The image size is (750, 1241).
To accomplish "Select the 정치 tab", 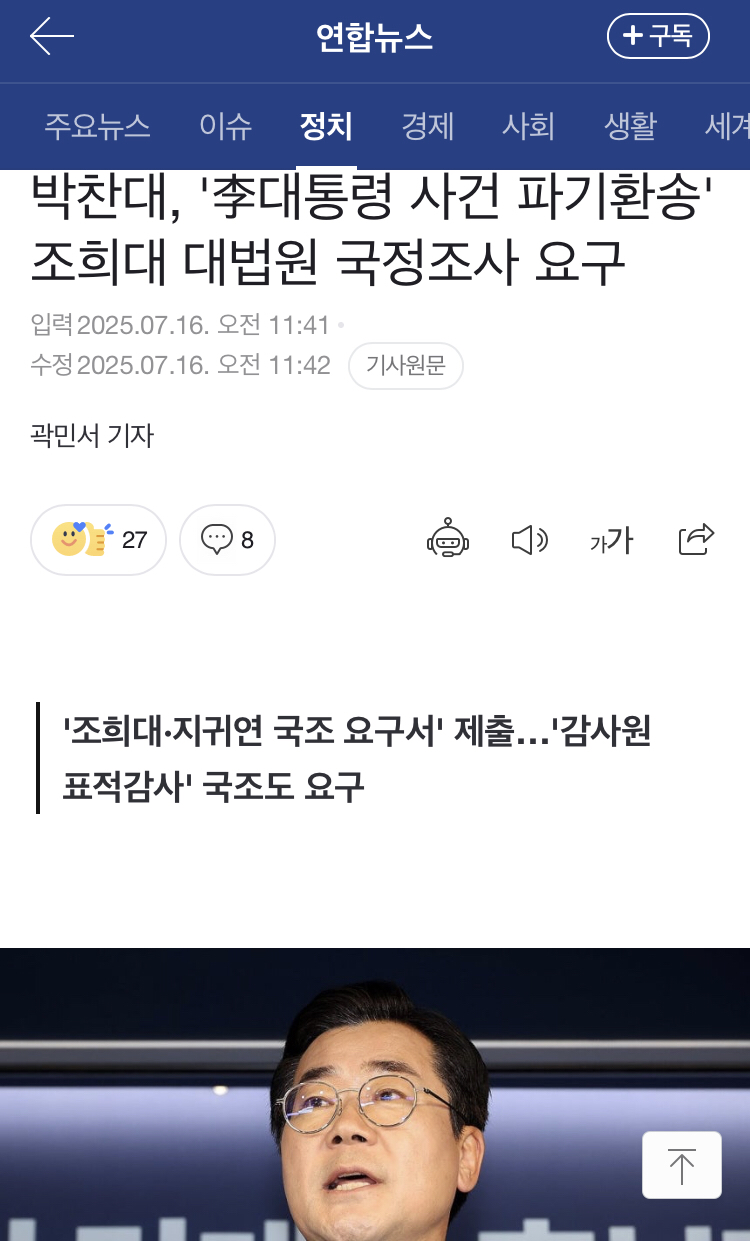I will tap(326, 127).
